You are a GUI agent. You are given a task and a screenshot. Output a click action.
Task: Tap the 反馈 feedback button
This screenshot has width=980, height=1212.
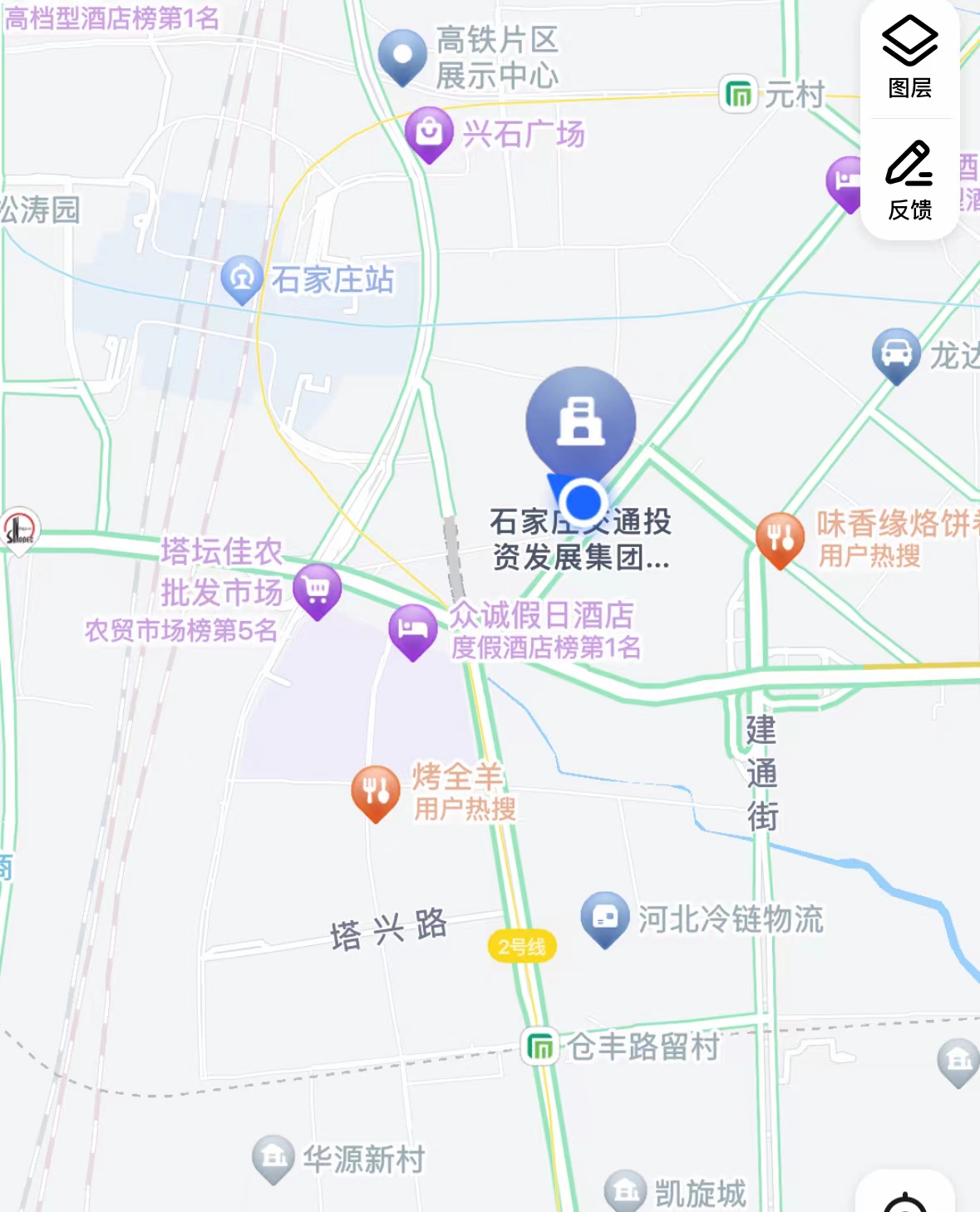[x=909, y=180]
